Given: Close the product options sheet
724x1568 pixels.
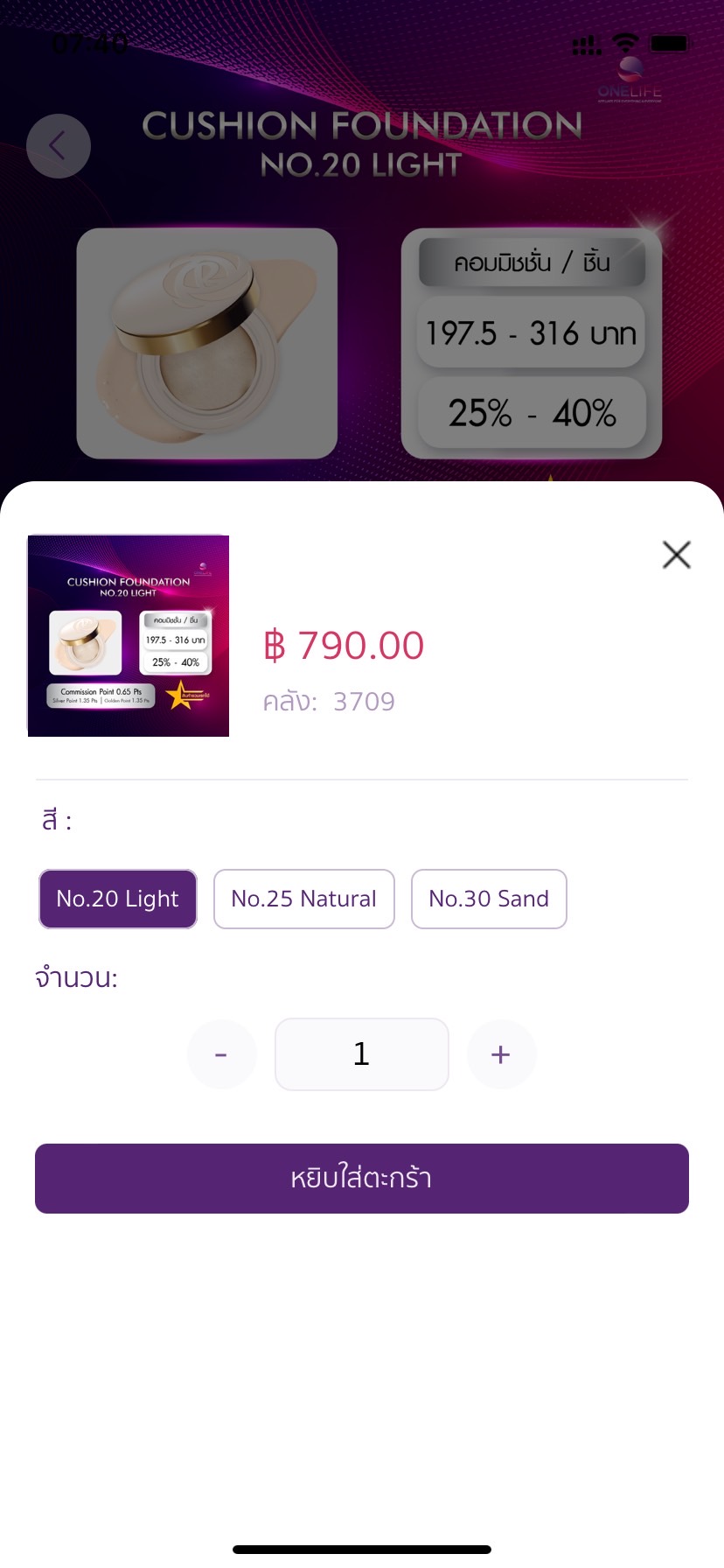Looking at the screenshot, I should point(676,555).
